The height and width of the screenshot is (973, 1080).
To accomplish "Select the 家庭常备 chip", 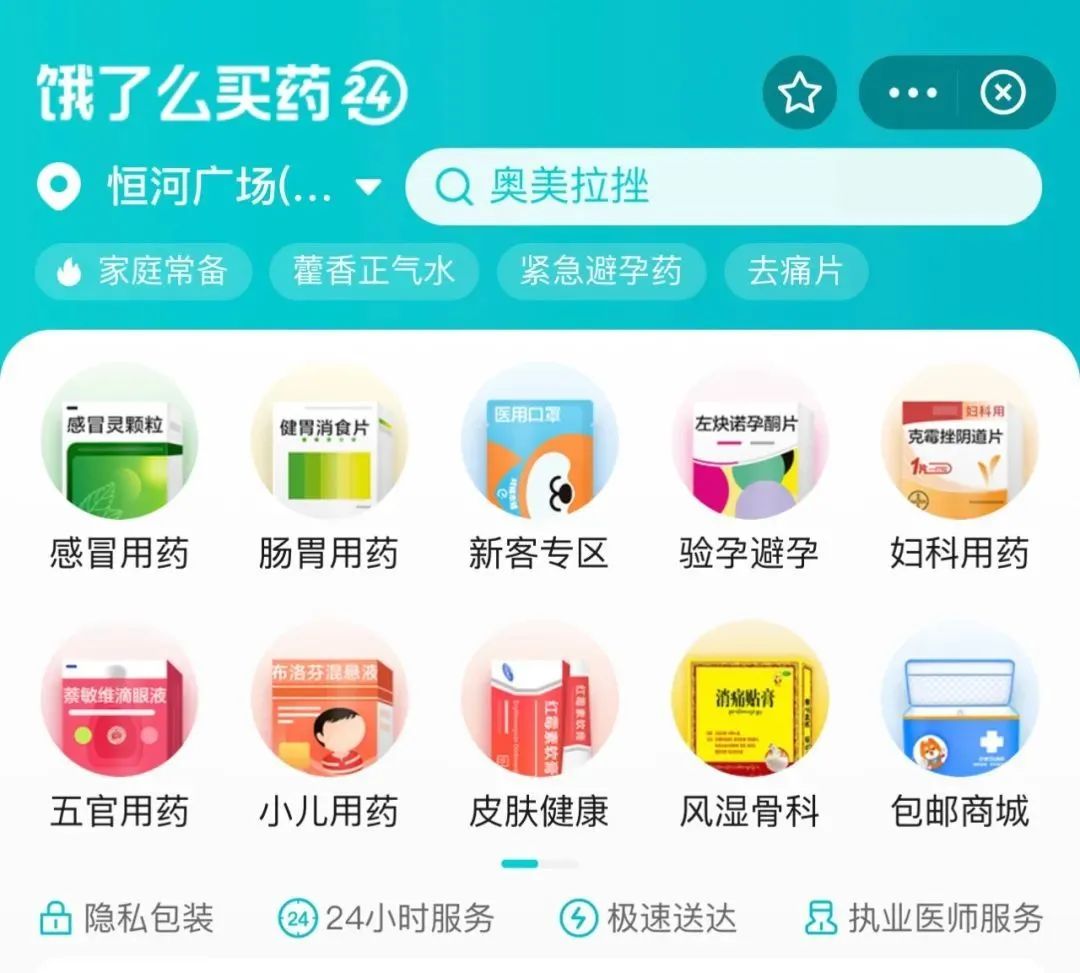I will pos(143,271).
